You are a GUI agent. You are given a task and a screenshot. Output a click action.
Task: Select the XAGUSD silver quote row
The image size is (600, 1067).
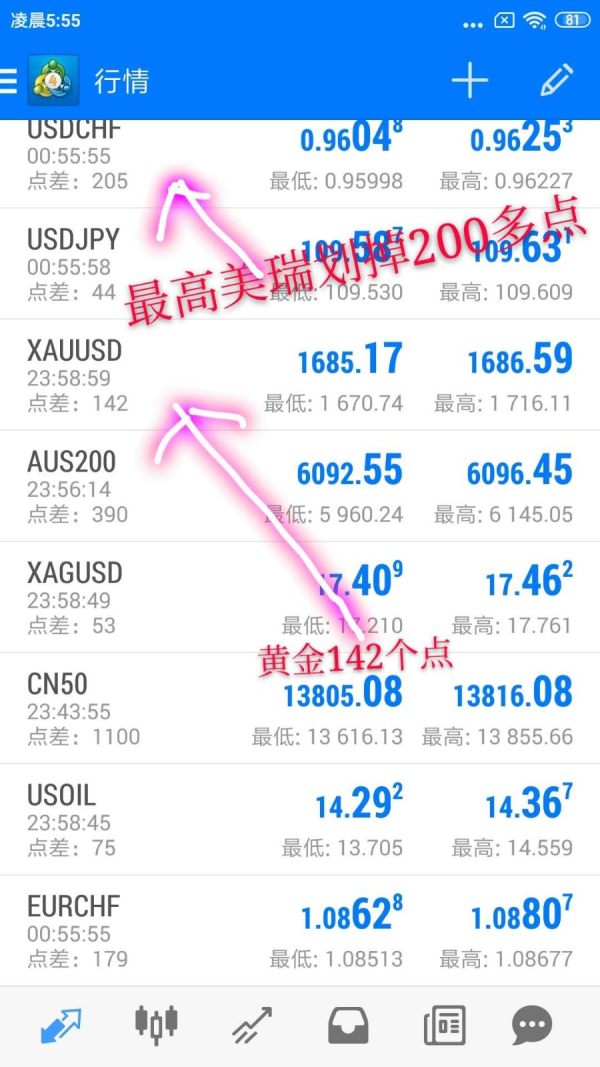pos(300,597)
